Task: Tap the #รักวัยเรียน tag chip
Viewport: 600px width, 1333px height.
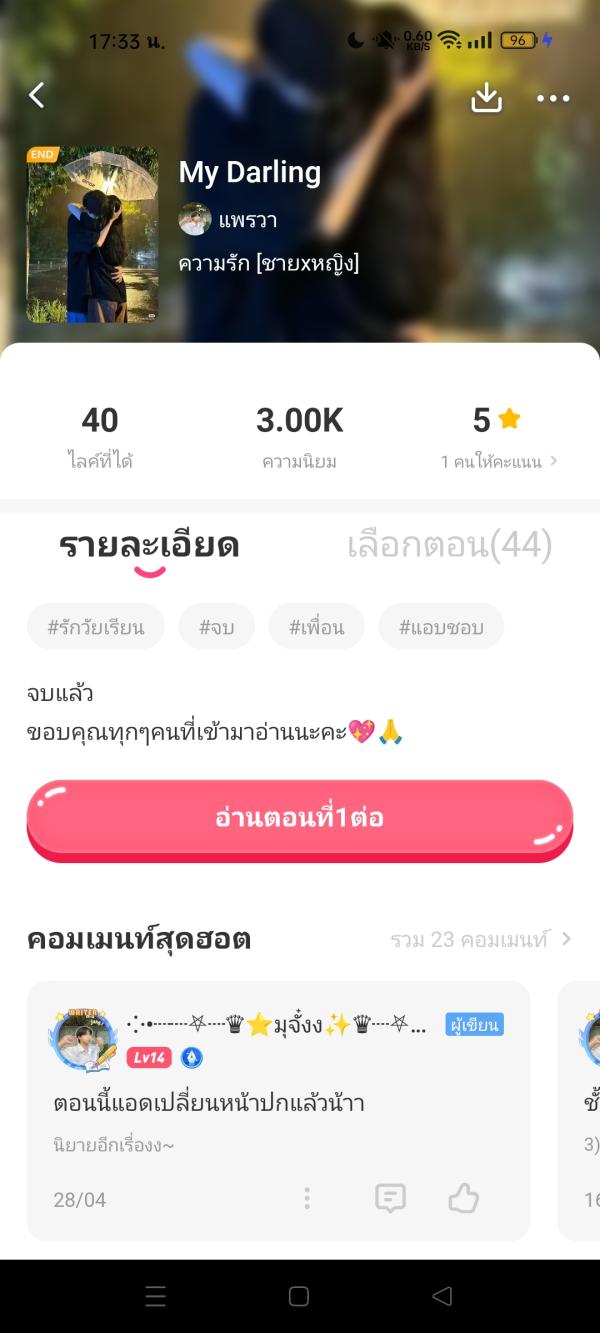Action: 96,627
